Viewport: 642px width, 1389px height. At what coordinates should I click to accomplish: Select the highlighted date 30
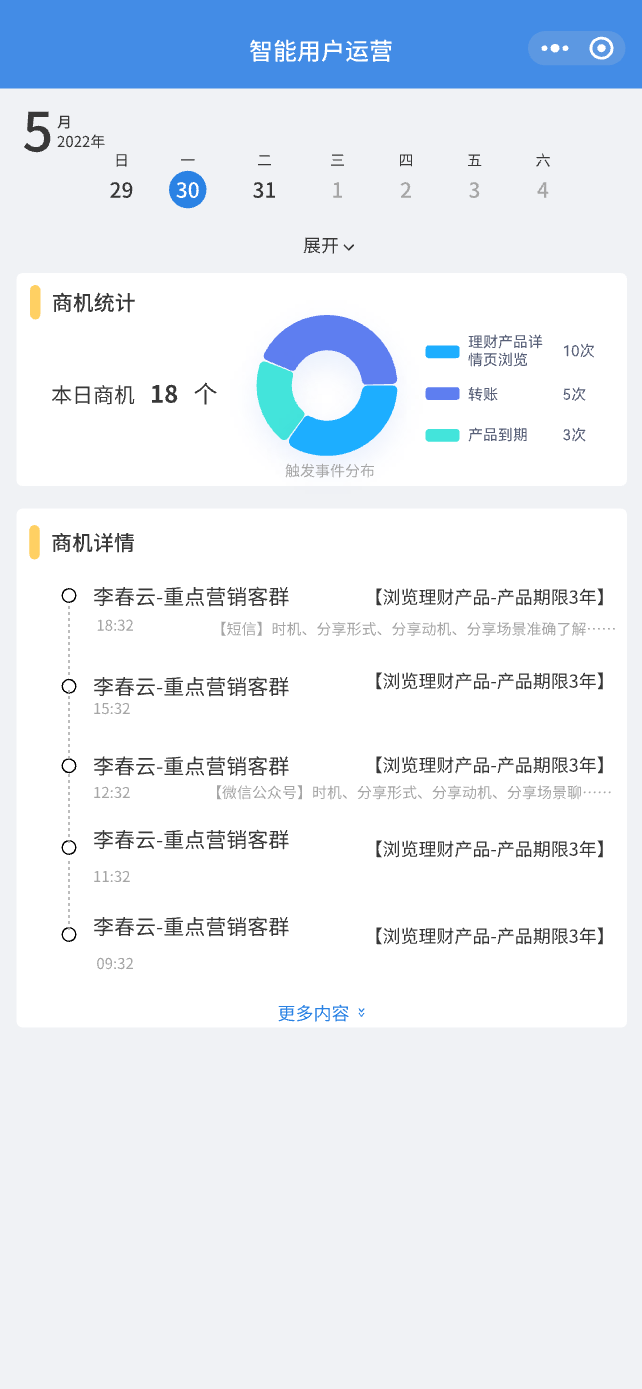[x=188, y=190]
